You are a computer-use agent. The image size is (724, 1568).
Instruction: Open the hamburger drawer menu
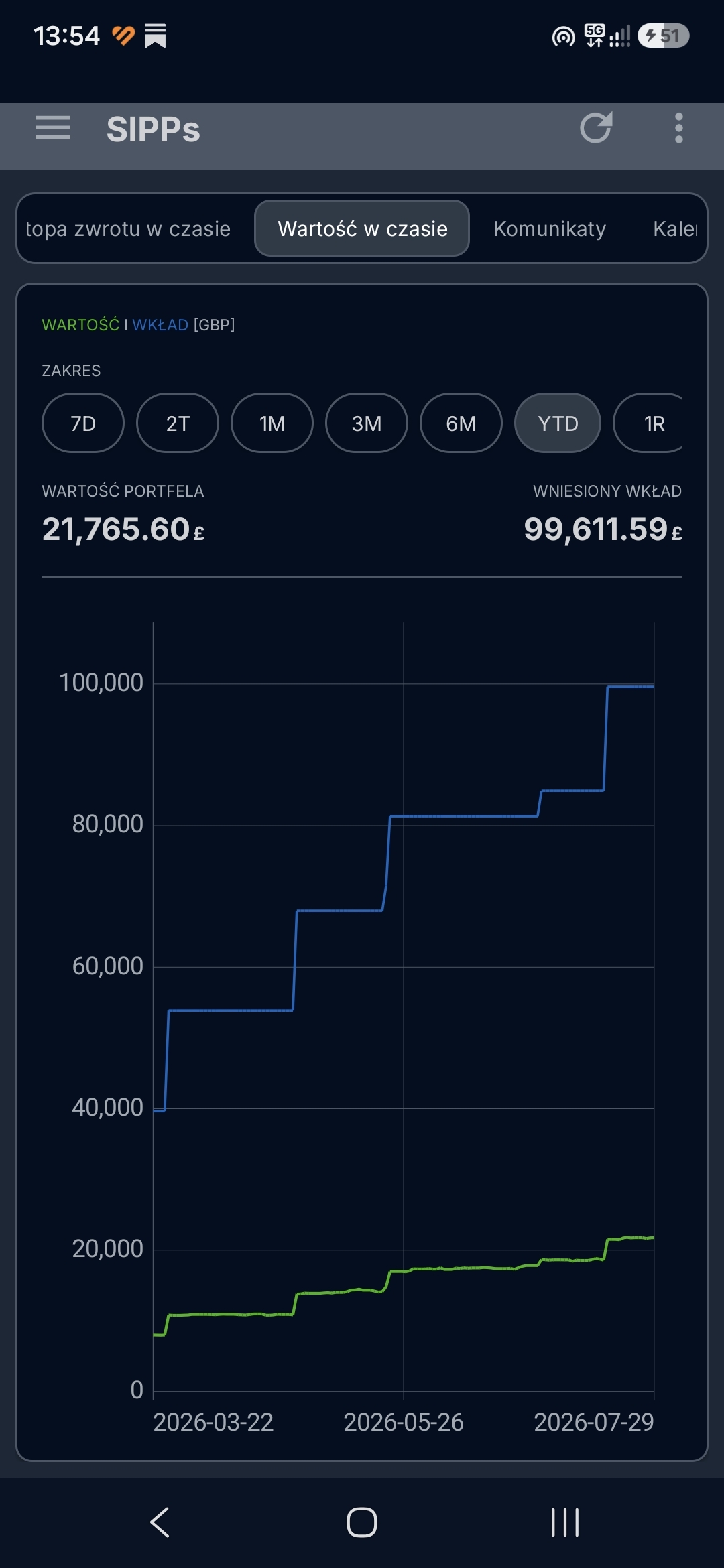coord(53,128)
